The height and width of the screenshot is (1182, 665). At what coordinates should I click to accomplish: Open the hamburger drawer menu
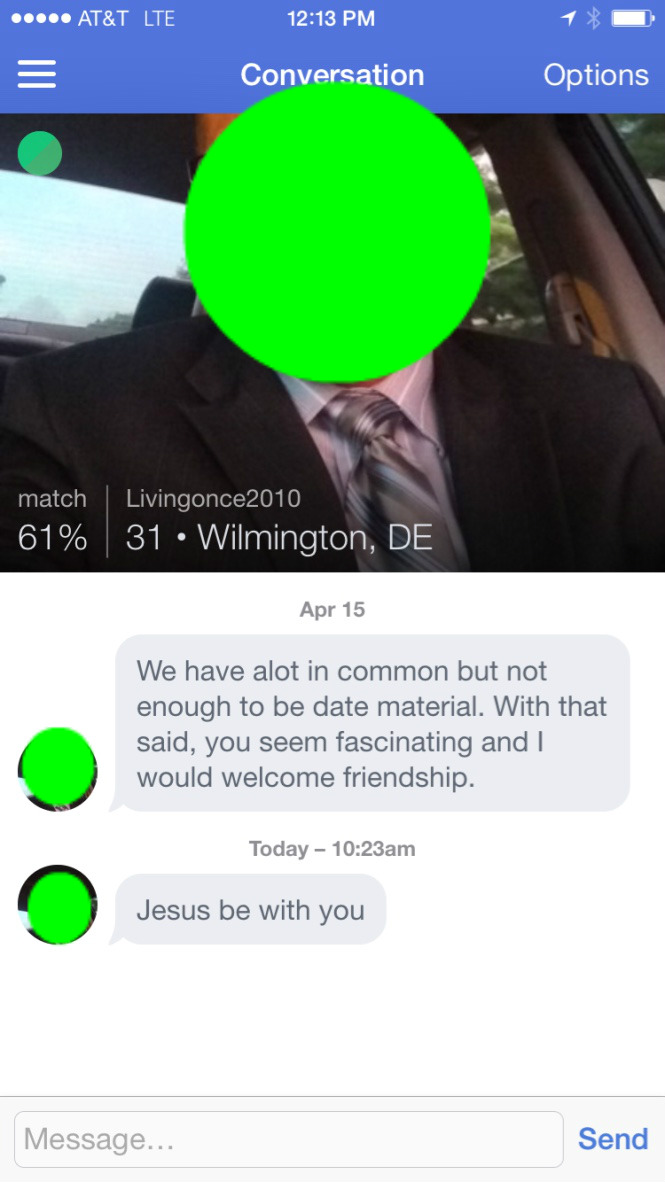point(37,75)
